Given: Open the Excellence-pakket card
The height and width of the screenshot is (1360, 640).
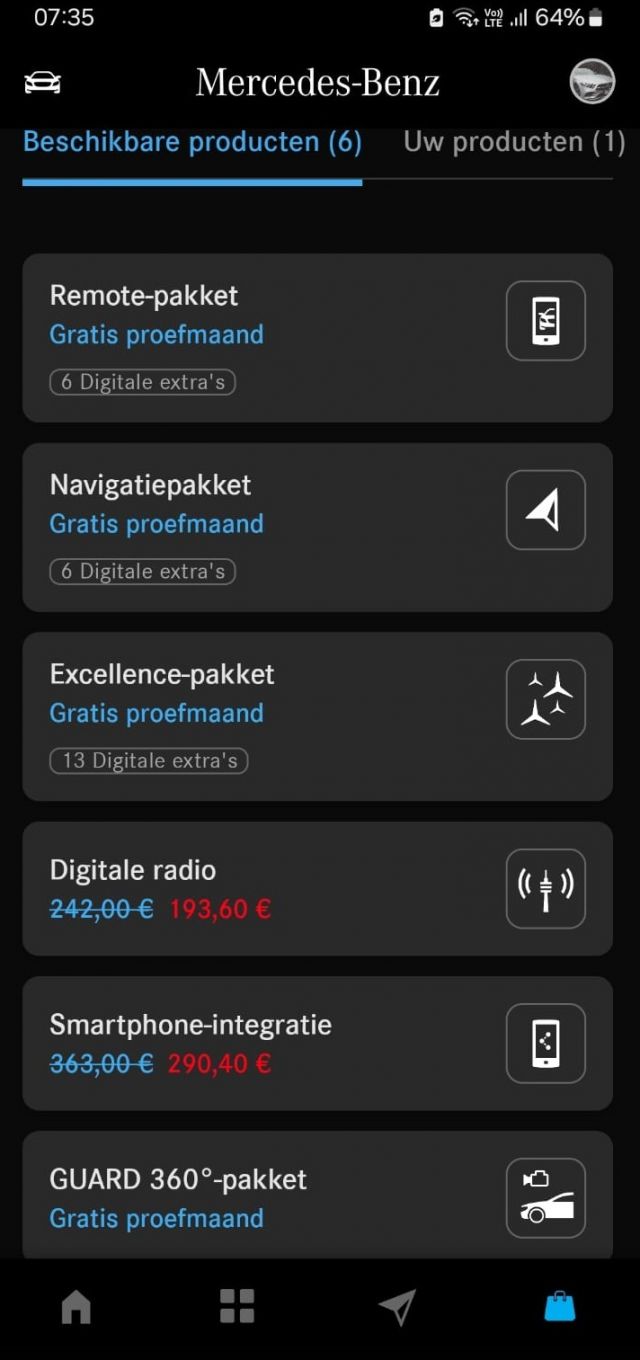Looking at the screenshot, I should [x=317, y=716].
